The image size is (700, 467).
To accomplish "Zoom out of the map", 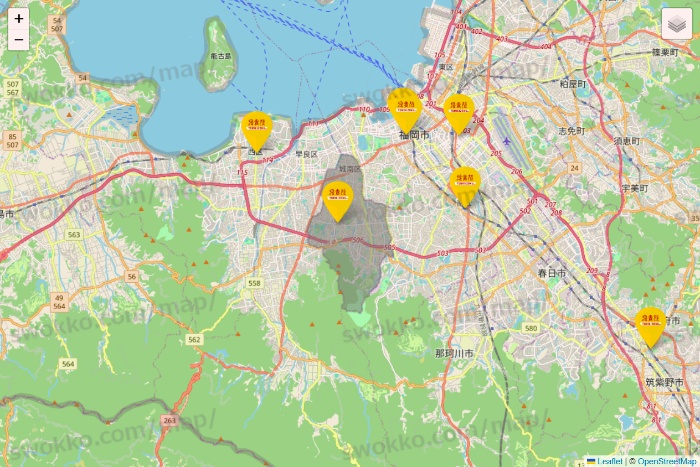I will [19, 39].
